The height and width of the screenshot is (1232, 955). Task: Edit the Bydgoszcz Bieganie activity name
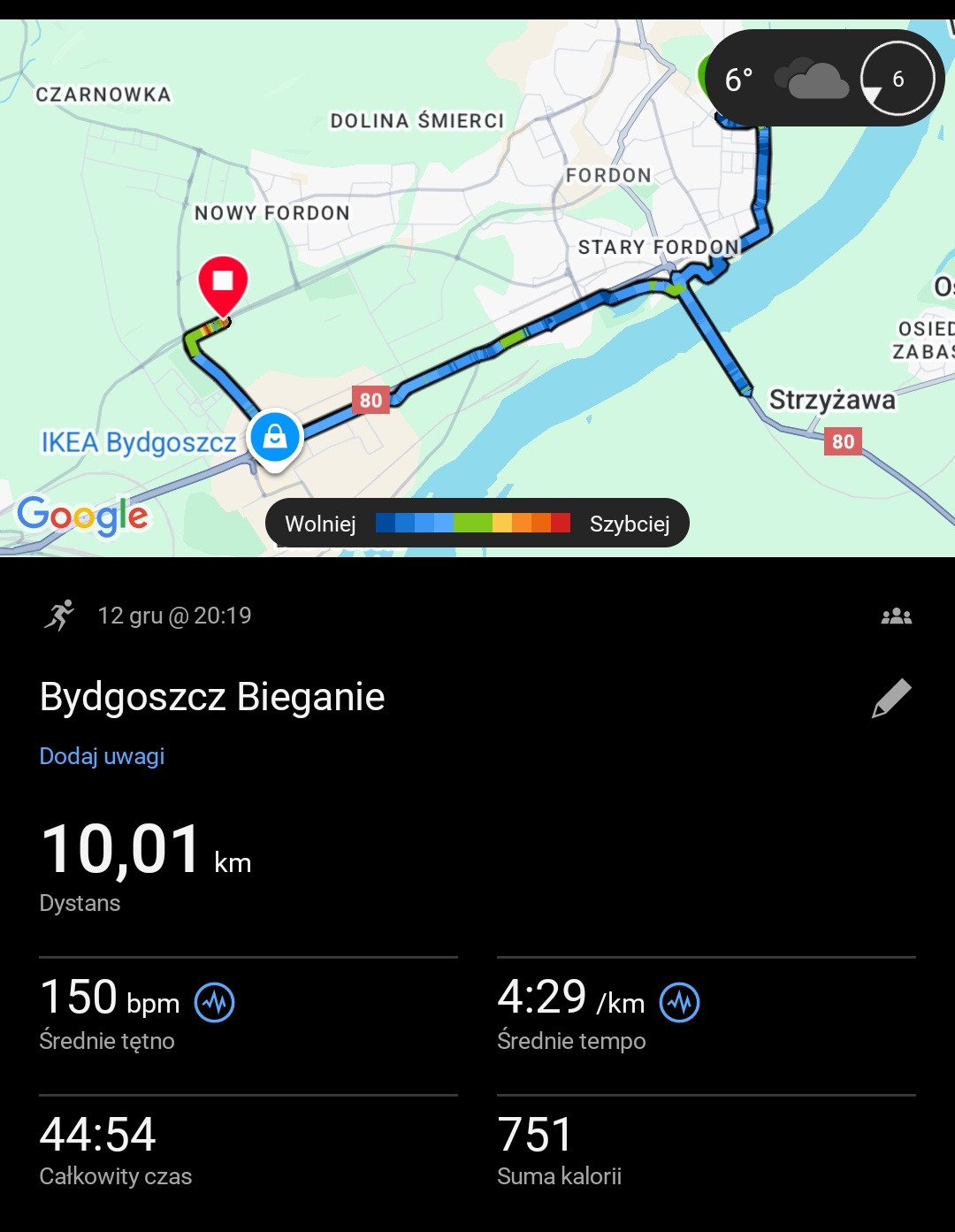pyautogui.click(x=891, y=698)
